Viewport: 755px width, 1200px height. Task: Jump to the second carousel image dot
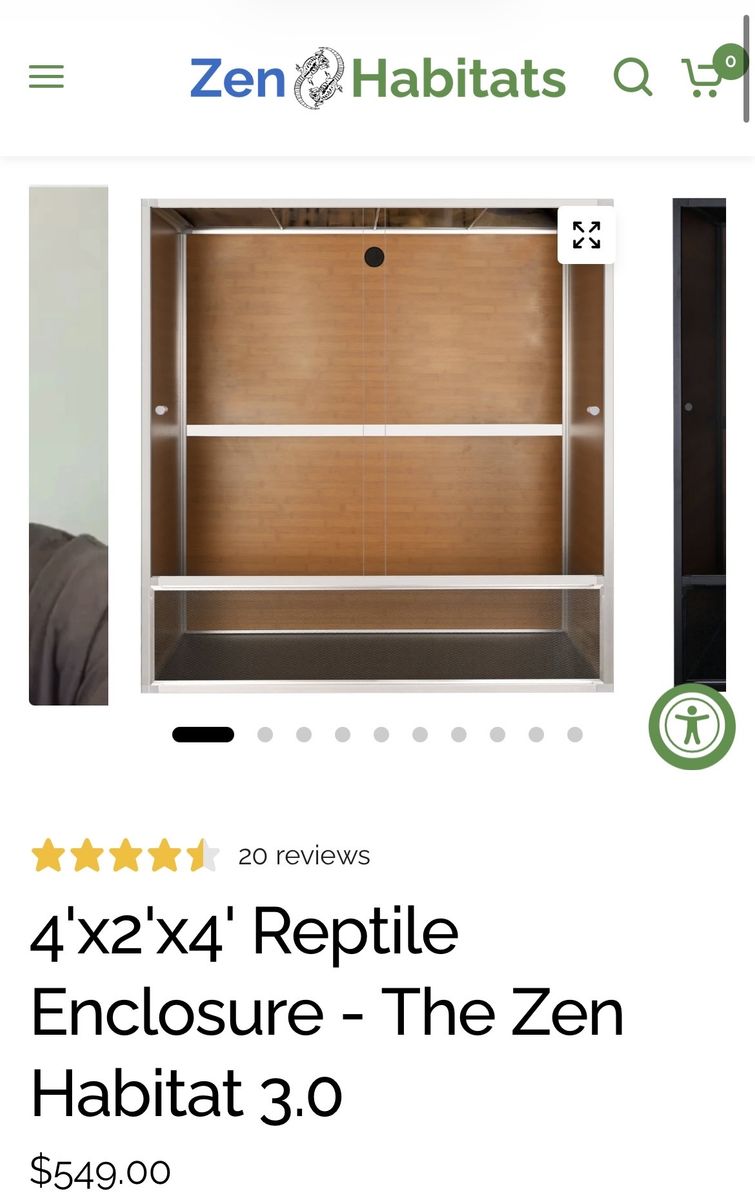click(265, 735)
